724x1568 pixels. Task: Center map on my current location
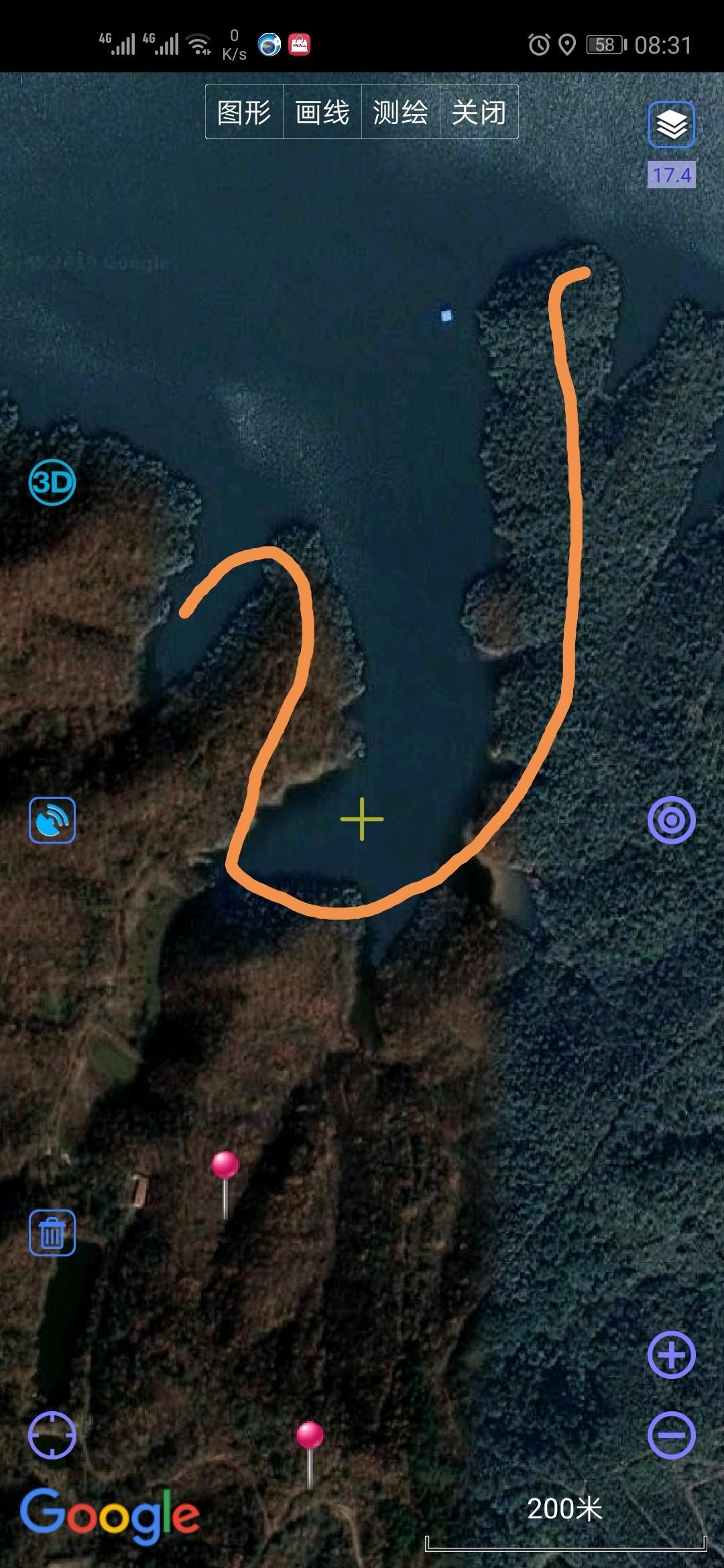click(x=52, y=1435)
